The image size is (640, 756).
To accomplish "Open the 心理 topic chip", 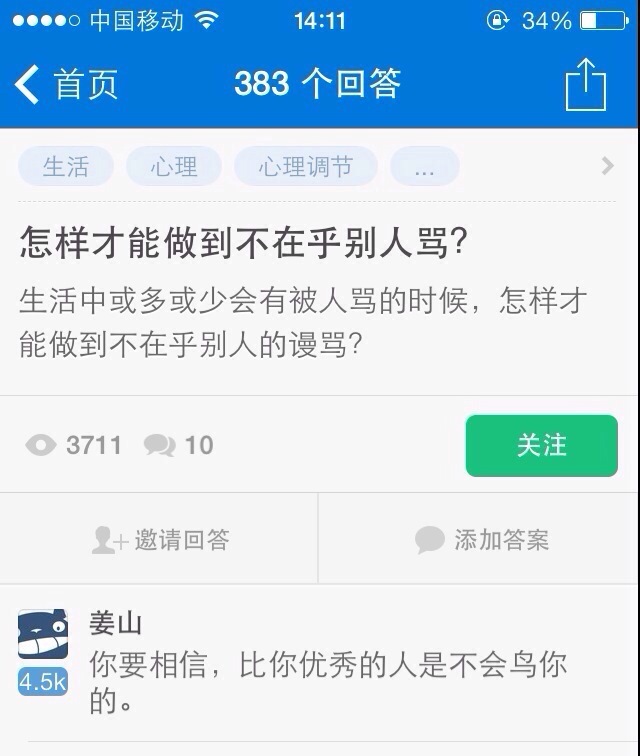I will [174, 167].
